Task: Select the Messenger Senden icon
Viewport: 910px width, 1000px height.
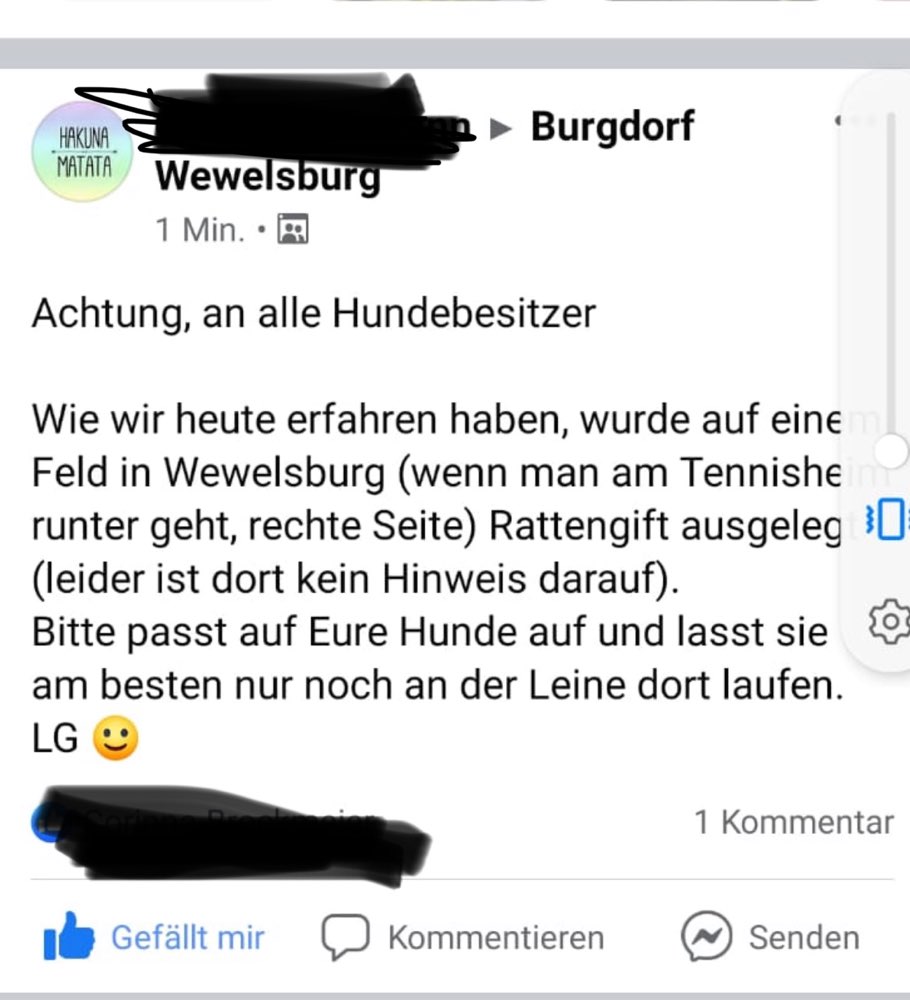Action: 706,937
